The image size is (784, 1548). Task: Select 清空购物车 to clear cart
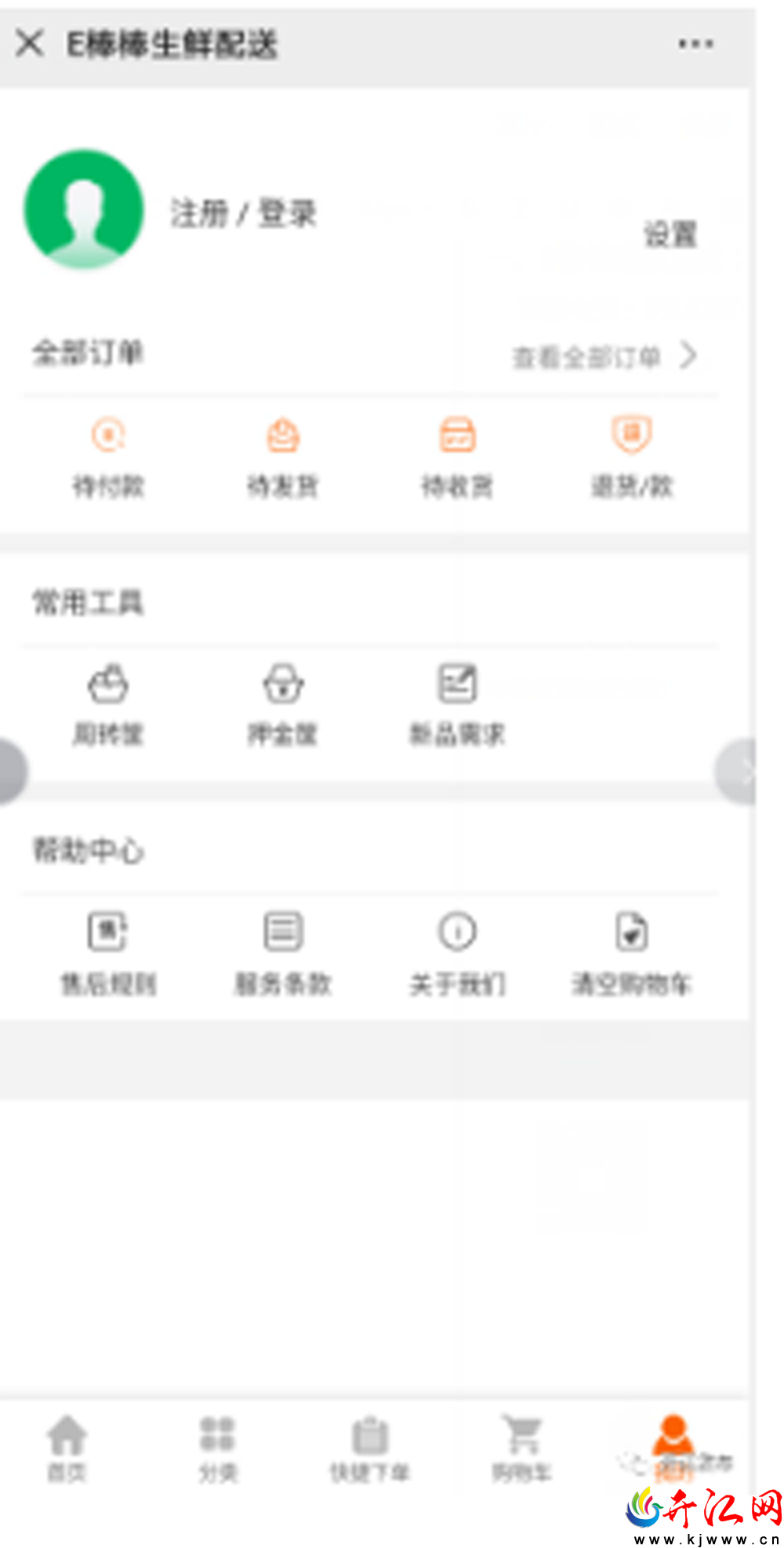click(632, 953)
